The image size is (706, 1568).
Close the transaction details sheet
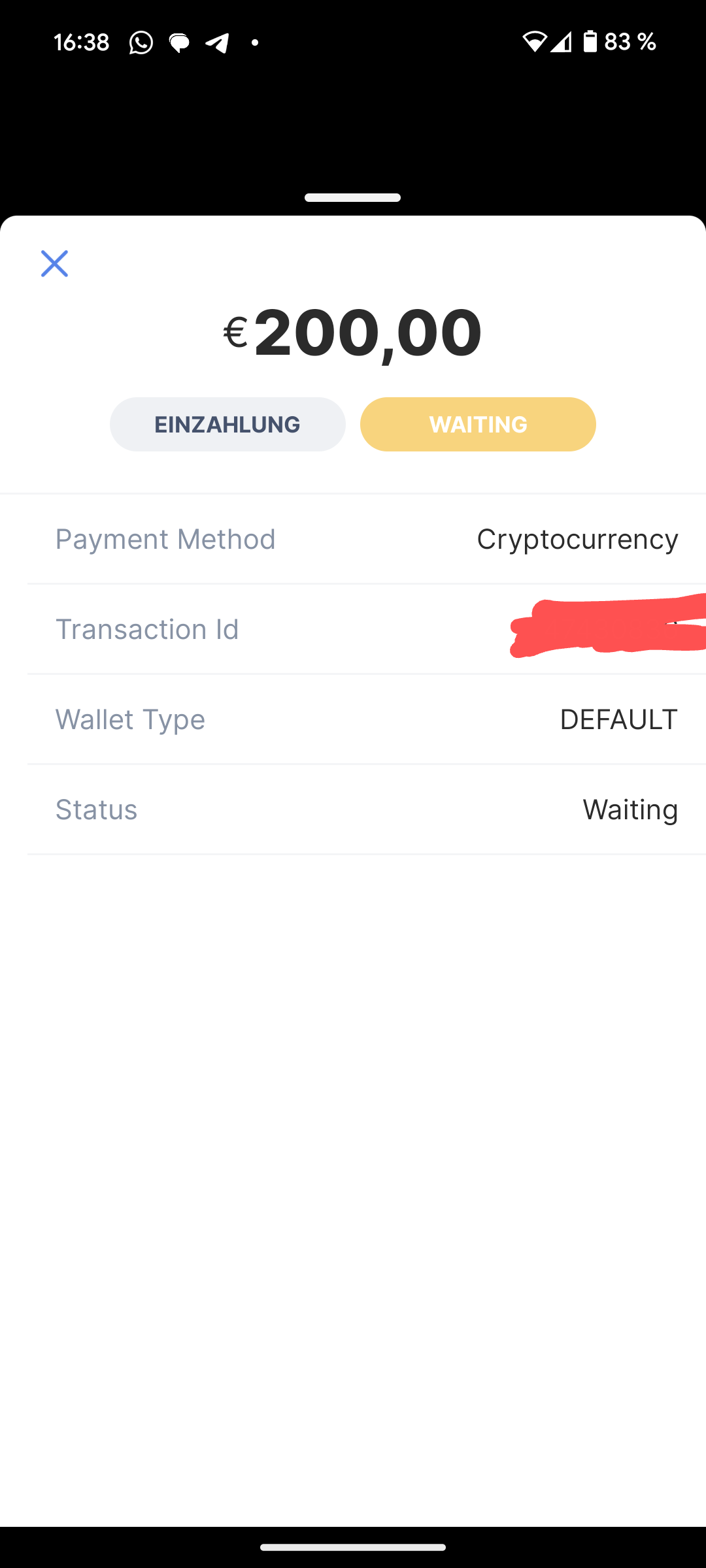54,263
